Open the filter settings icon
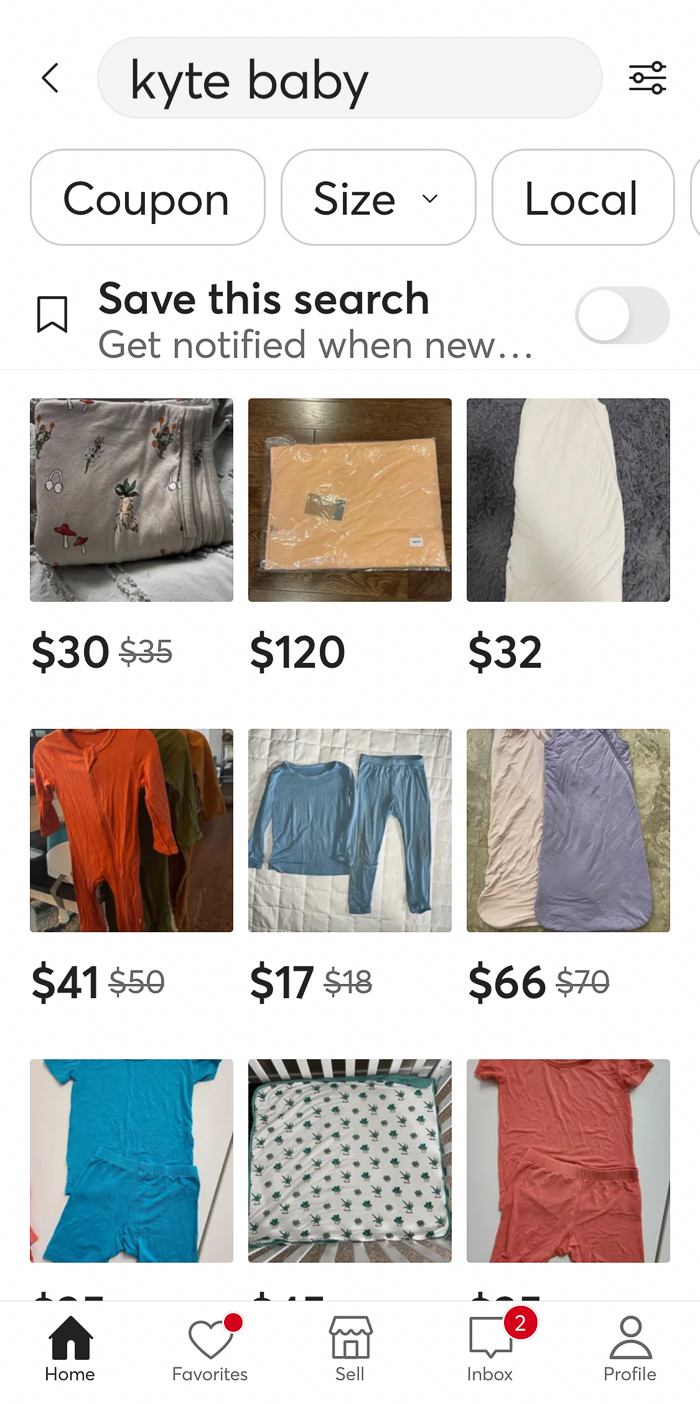This screenshot has width=700, height=1404. [647, 78]
